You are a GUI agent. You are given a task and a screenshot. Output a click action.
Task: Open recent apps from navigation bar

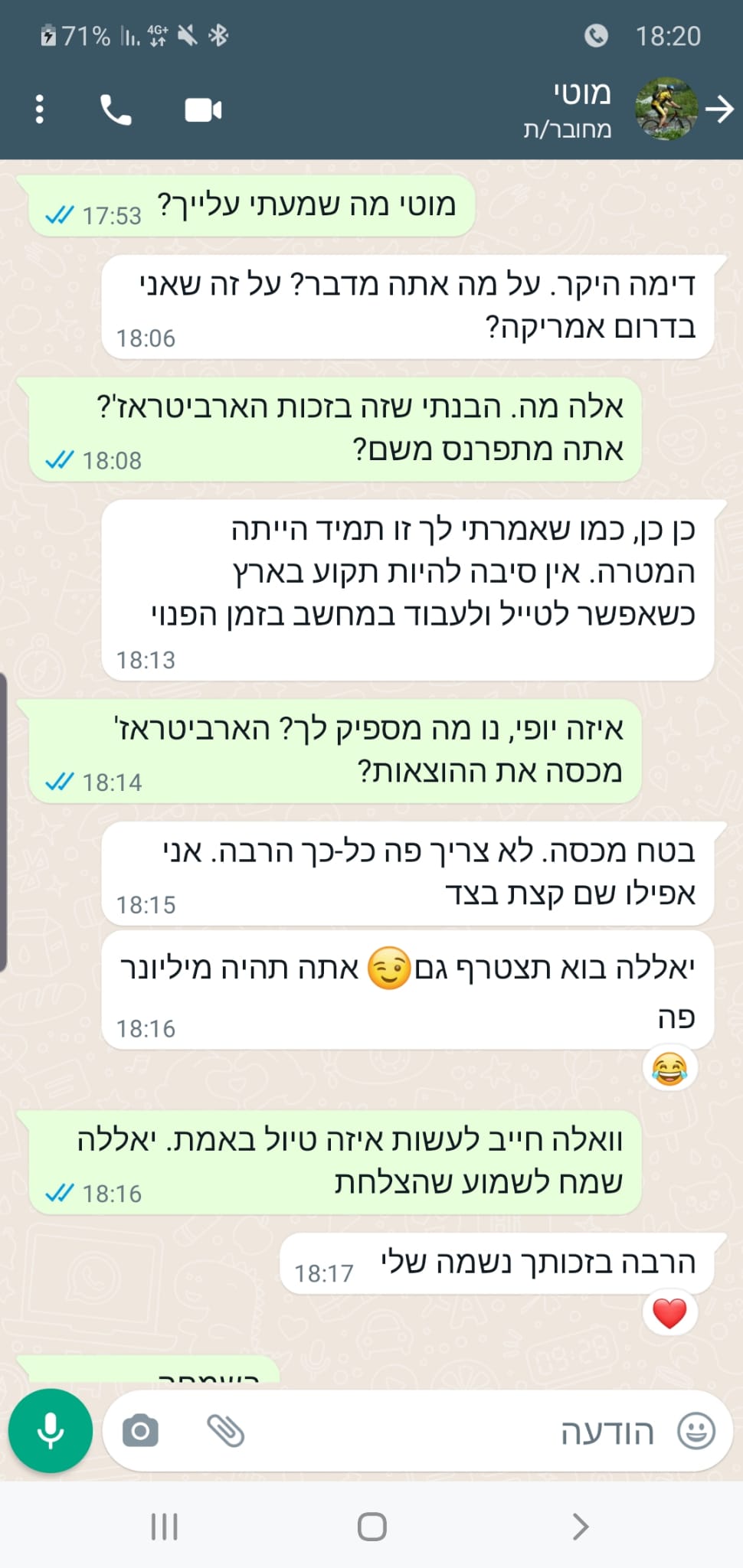164,1527
